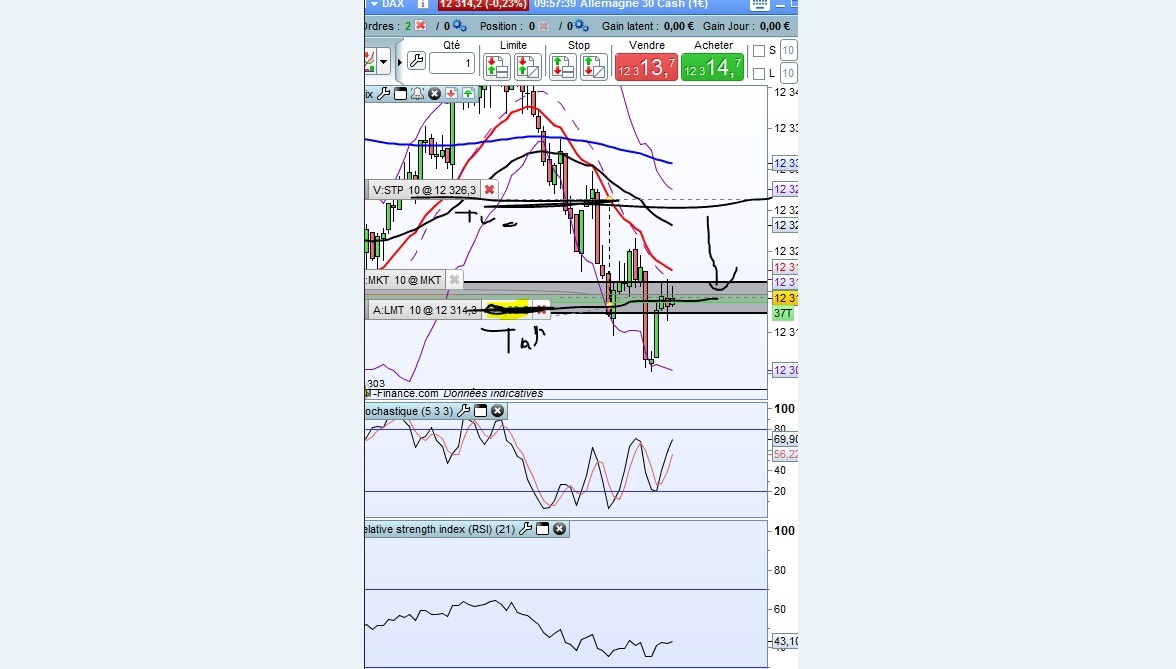The width and height of the screenshot is (1176, 669).
Task: Cancel the V:STP 10 @ 12 326,3 order
Action: (x=489, y=190)
